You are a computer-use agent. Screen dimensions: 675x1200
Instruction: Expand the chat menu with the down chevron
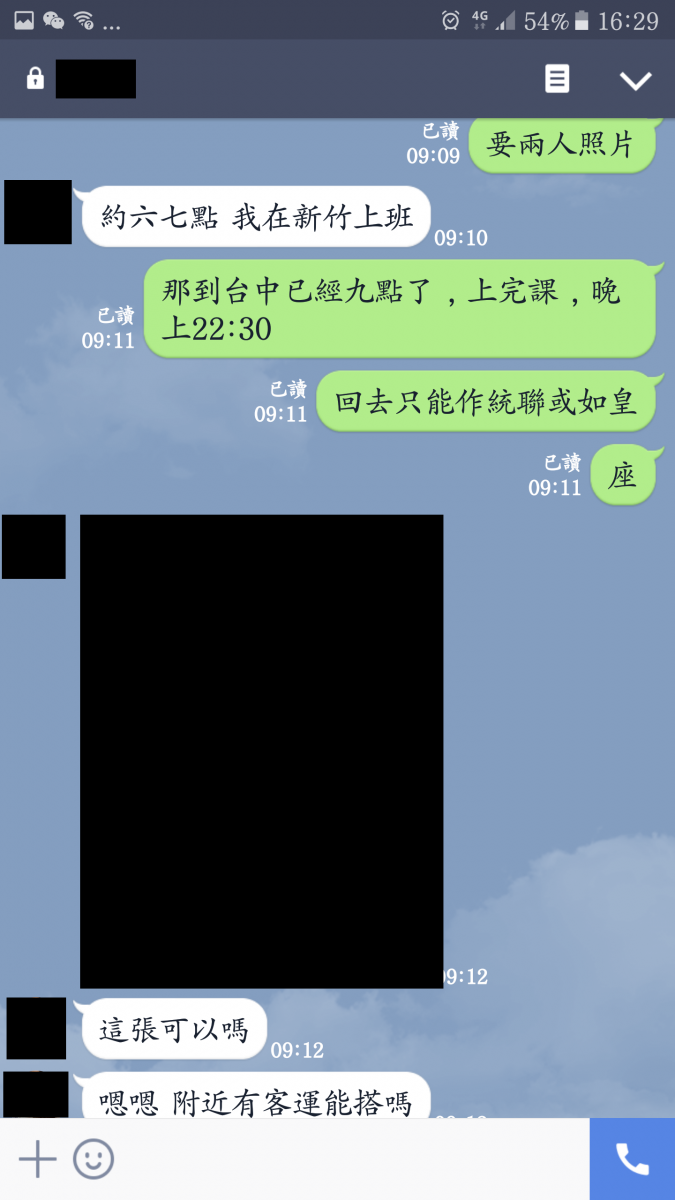(635, 81)
